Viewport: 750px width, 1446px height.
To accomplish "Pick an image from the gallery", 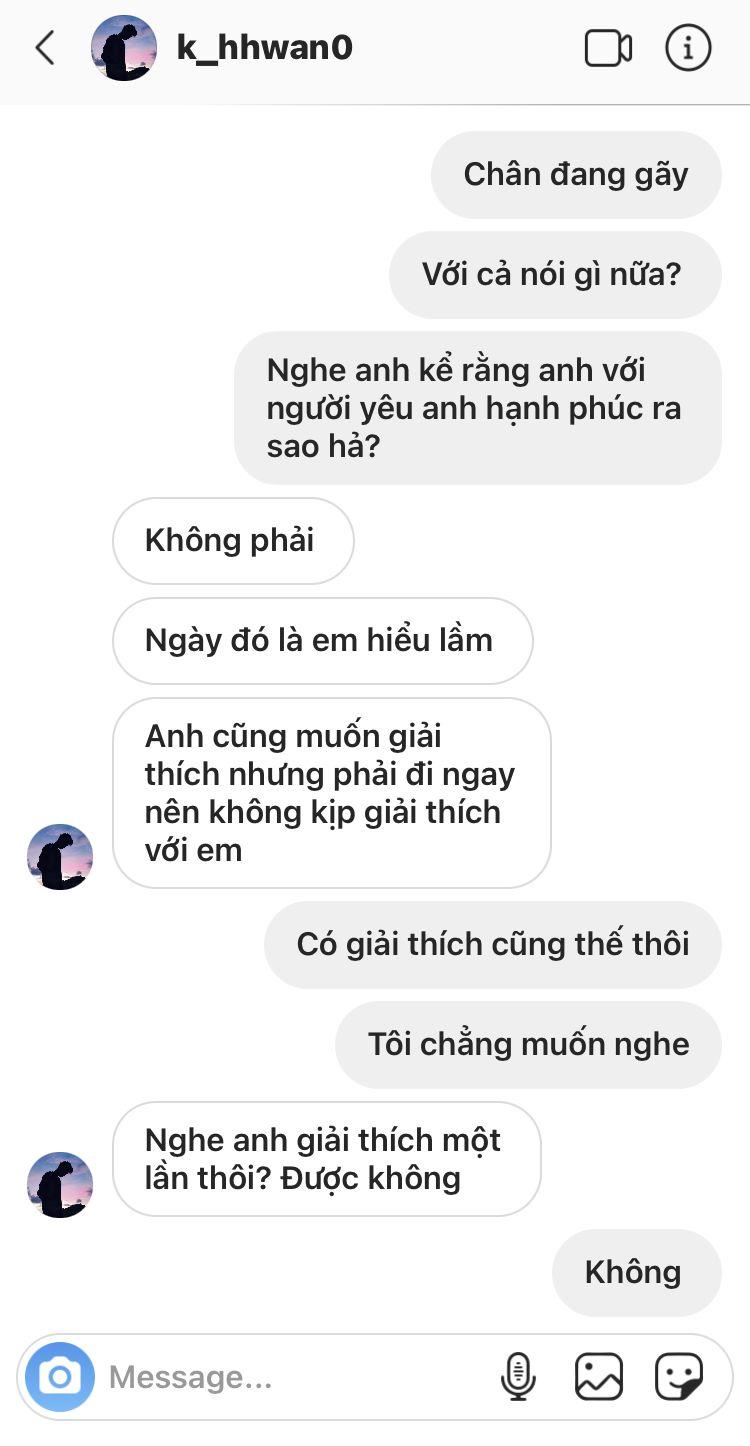I will 599,1377.
